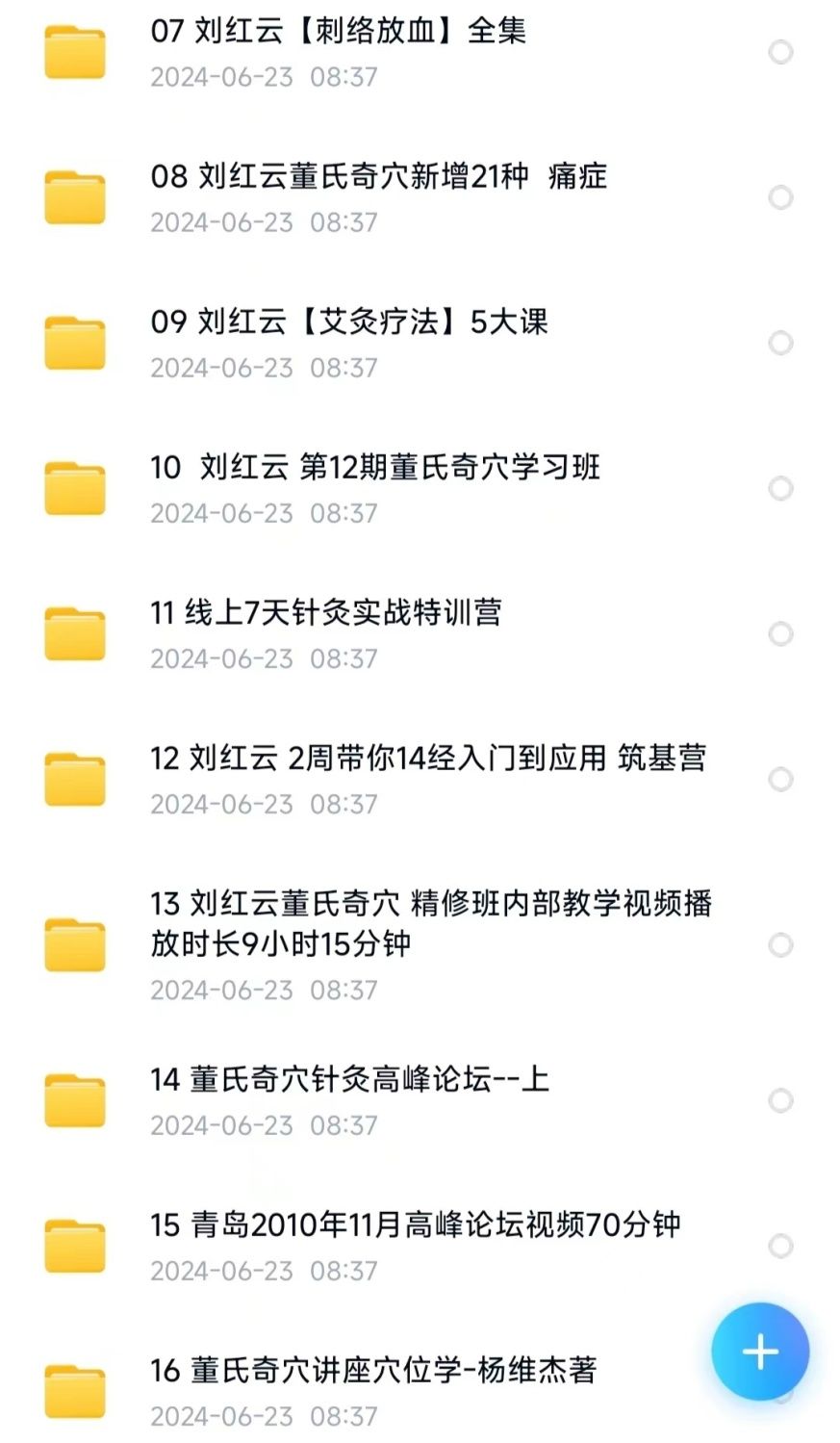This screenshot has width=840, height=1443.
Task: Select the checkbox for folder 07 刺络放血
Action: [780, 51]
